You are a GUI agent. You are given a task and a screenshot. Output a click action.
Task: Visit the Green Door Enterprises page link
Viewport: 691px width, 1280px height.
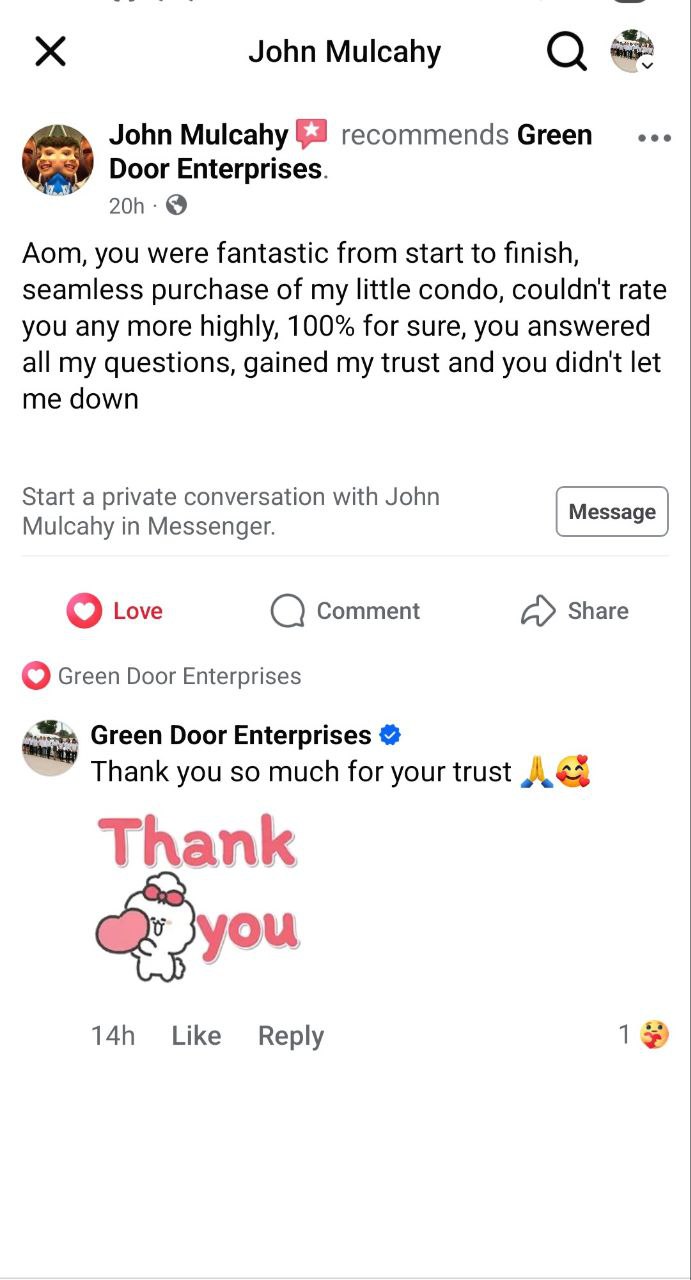pos(215,169)
